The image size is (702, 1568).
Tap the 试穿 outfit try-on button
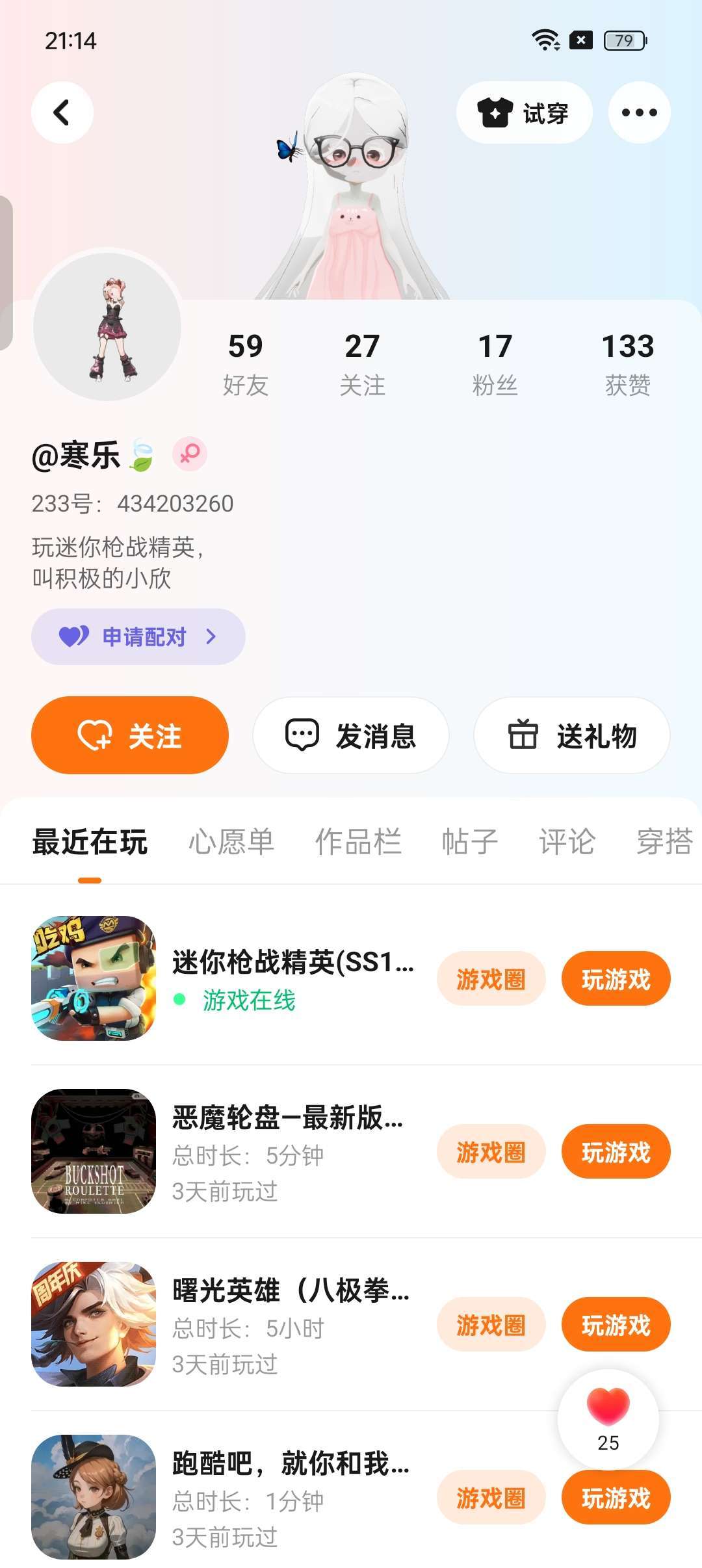524,112
